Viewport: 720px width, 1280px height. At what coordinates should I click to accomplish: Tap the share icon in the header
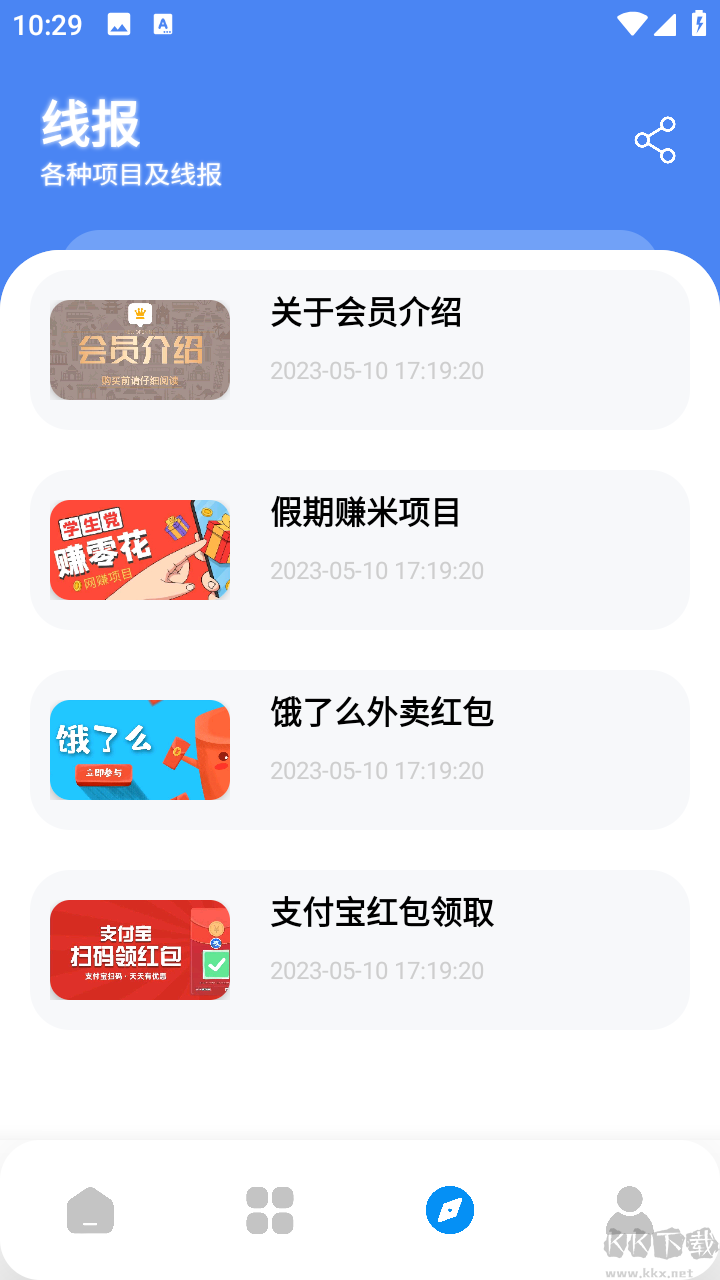(654, 140)
